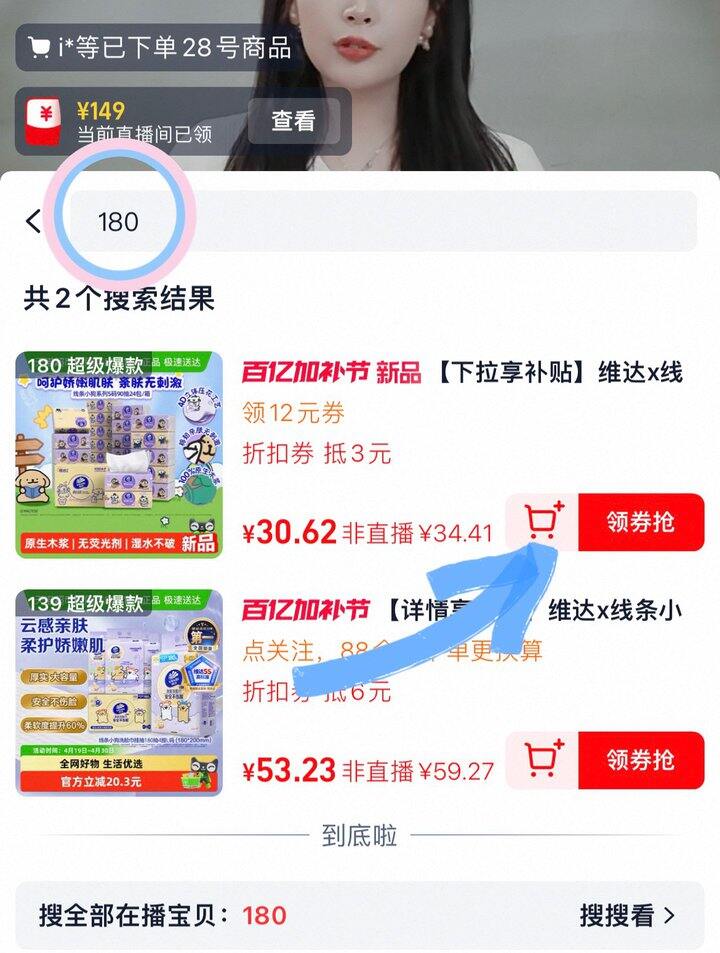Tap the search field containing 180
The height and width of the screenshot is (953, 720).
coord(380,221)
